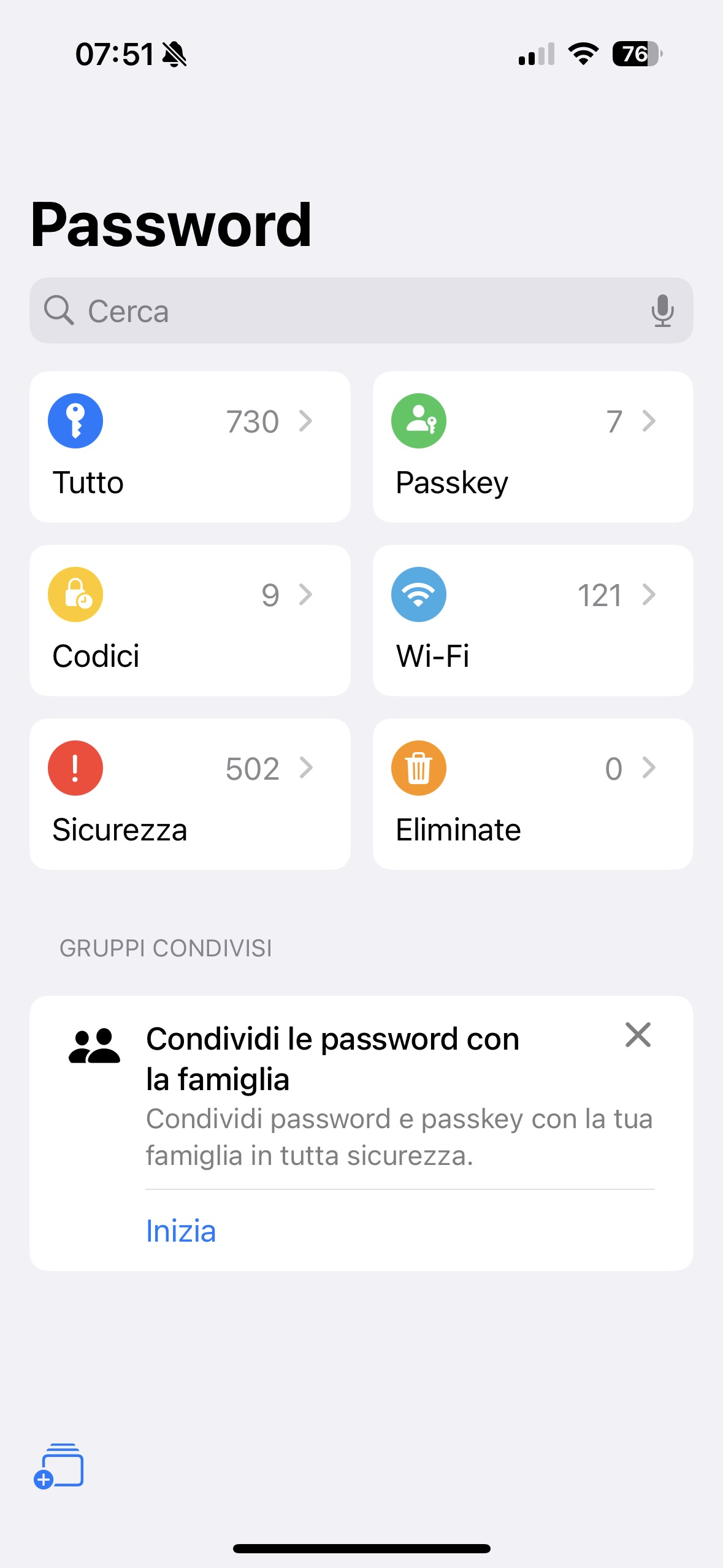Image resolution: width=723 pixels, height=1568 pixels.
Task: Open the Tutto passwords card
Action: [189, 447]
